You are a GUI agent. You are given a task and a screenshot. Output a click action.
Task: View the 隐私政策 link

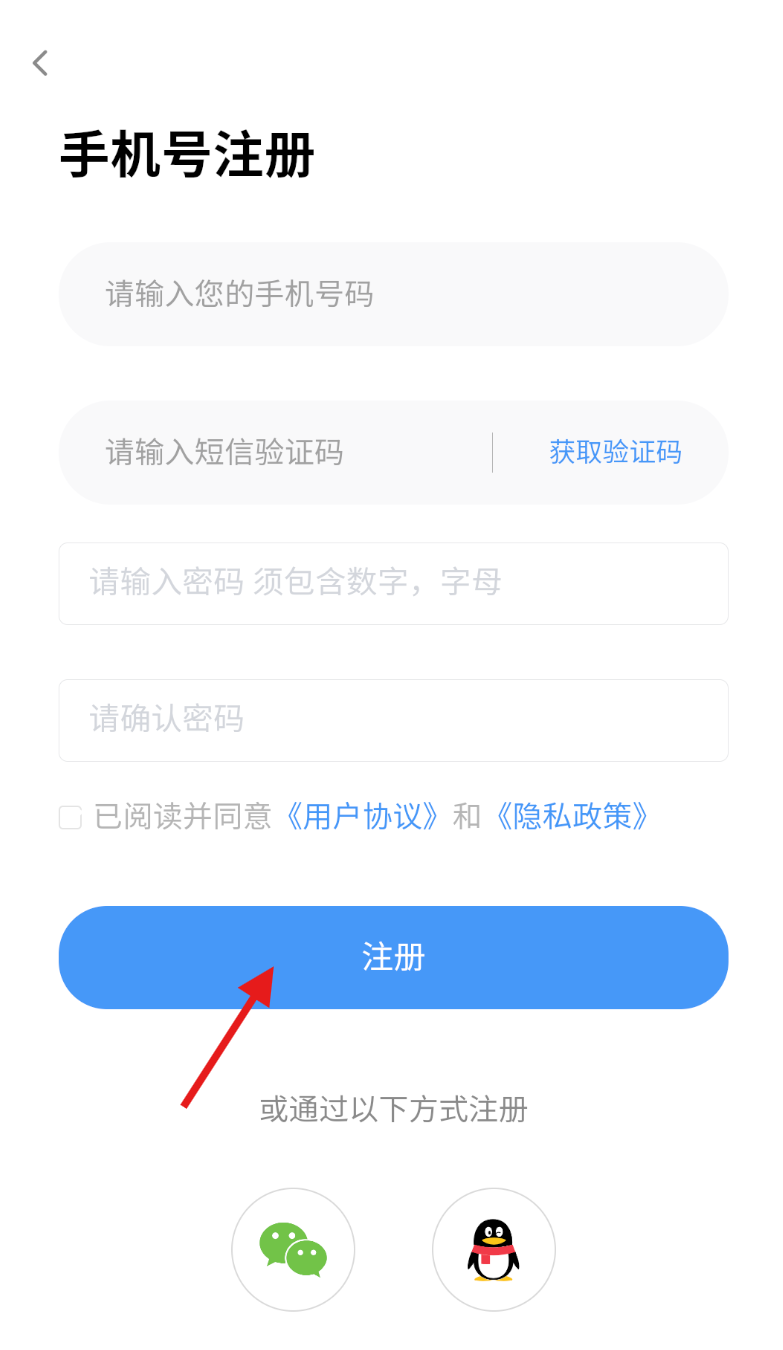coord(573,817)
